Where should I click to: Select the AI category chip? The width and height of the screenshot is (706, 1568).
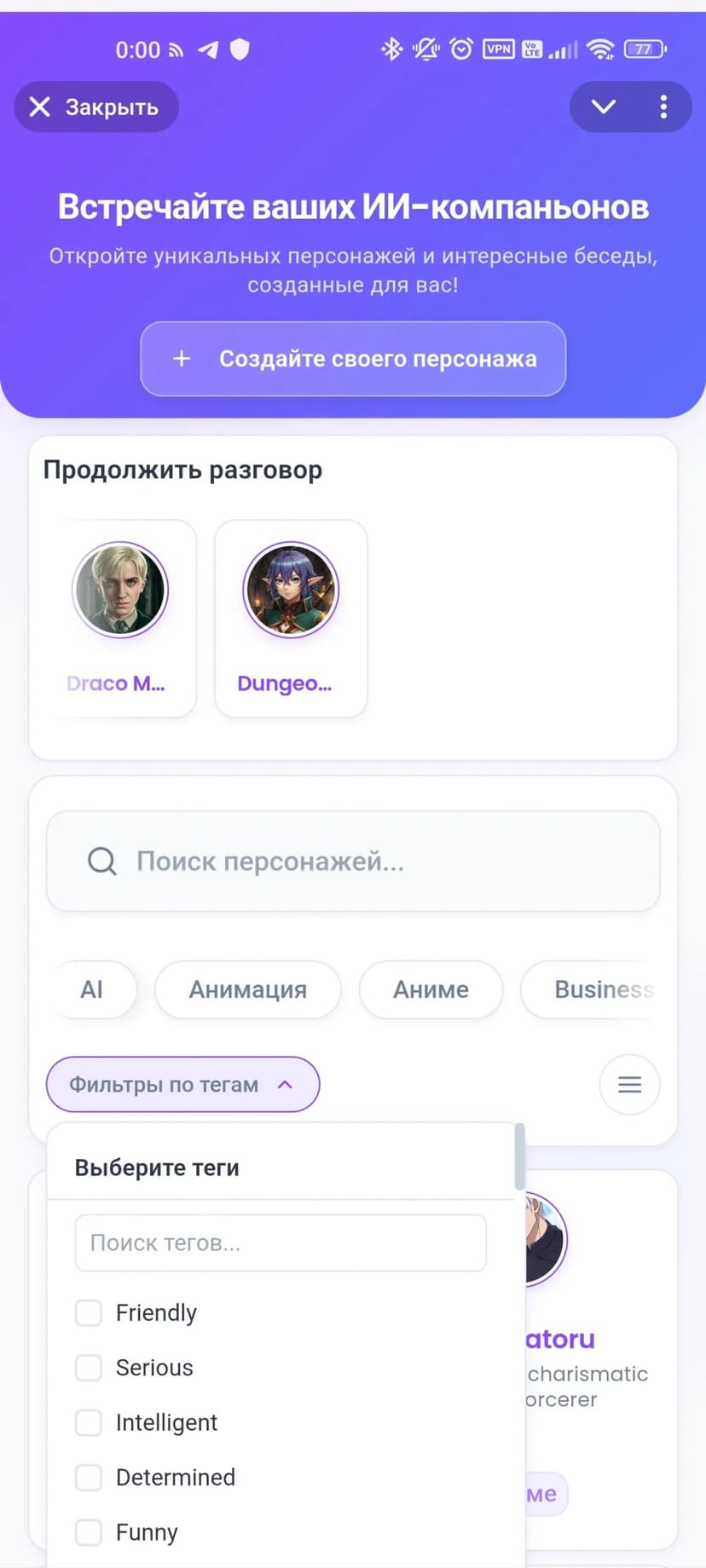tap(92, 989)
